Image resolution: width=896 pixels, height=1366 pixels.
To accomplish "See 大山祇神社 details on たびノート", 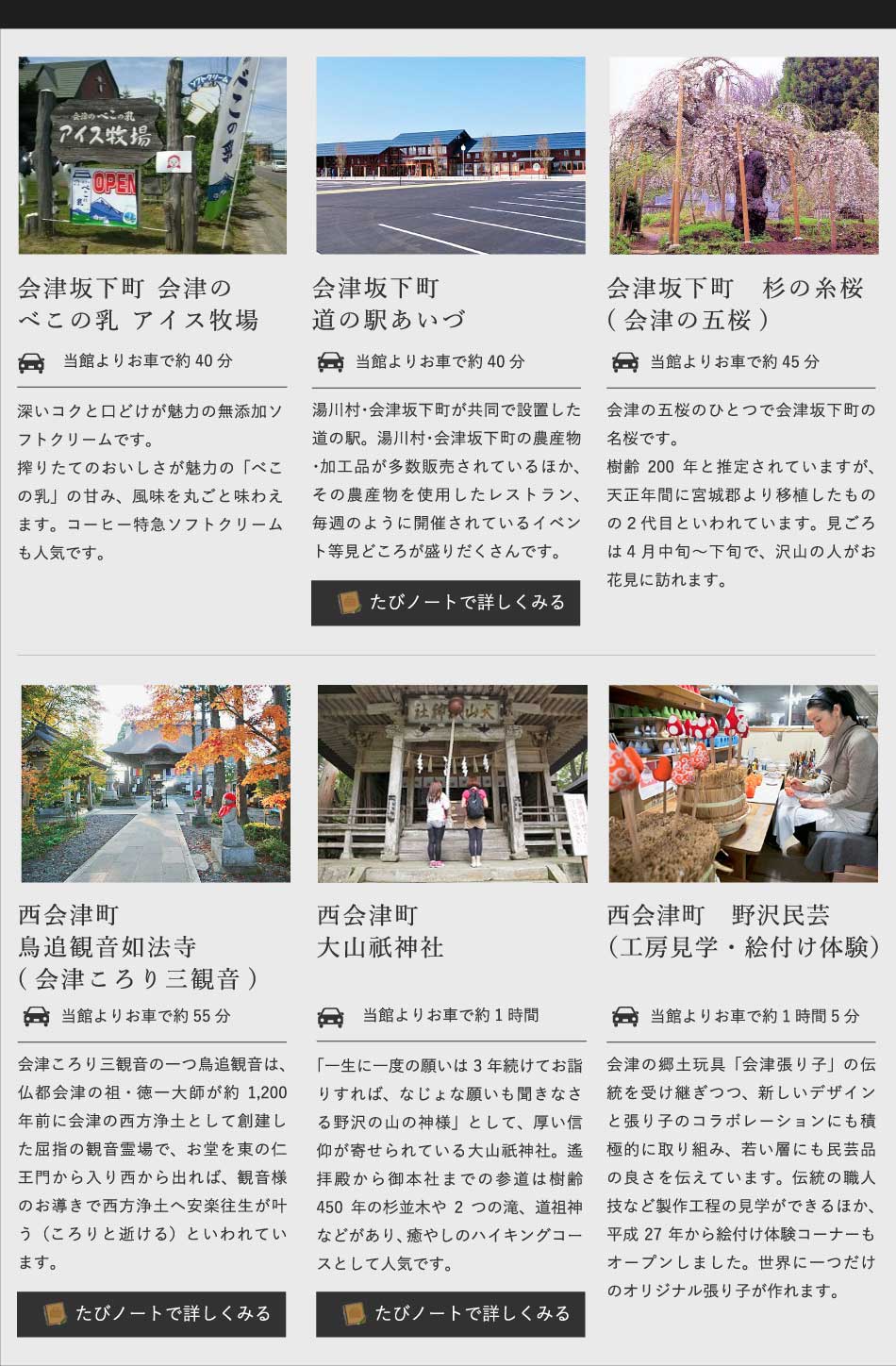I will 450,1313.
